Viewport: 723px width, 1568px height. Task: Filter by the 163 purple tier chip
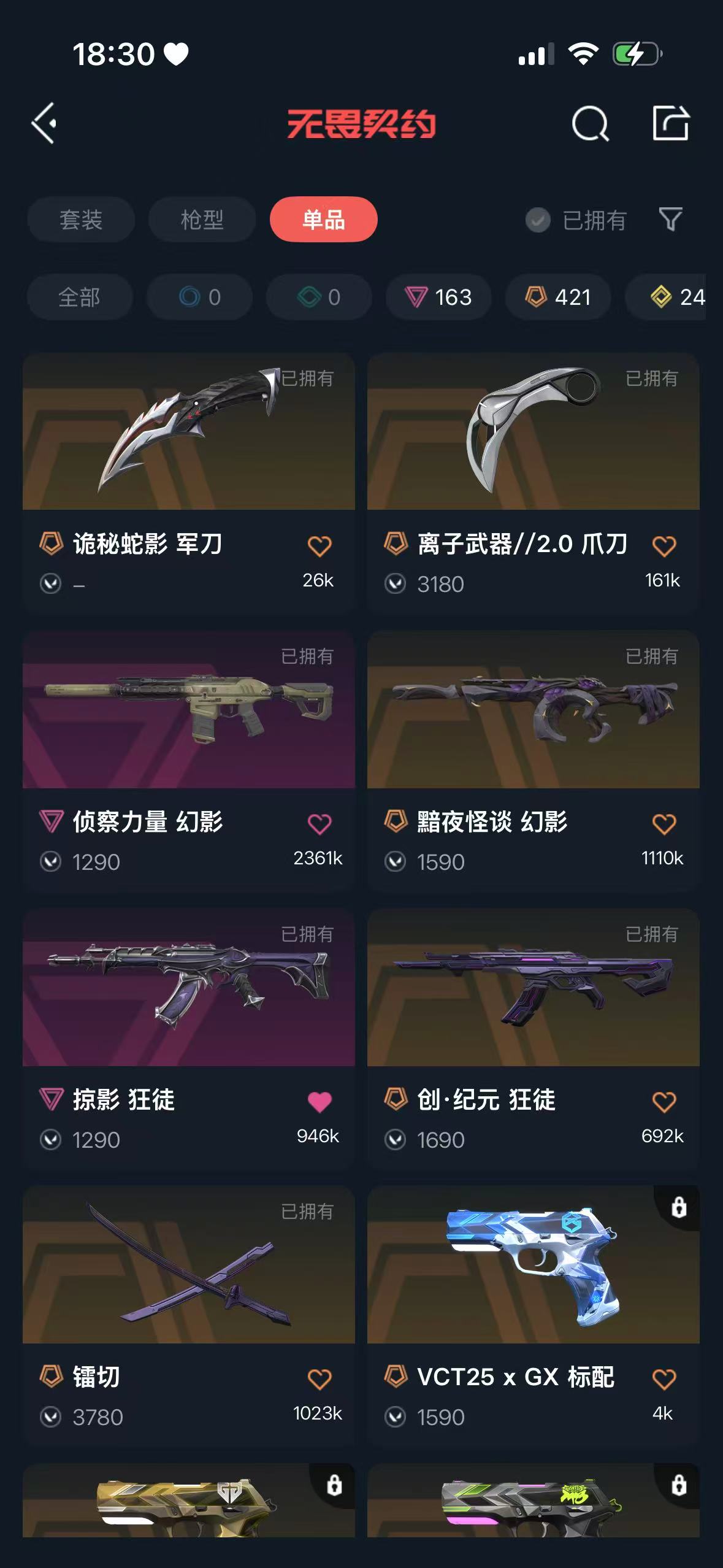[438, 298]
